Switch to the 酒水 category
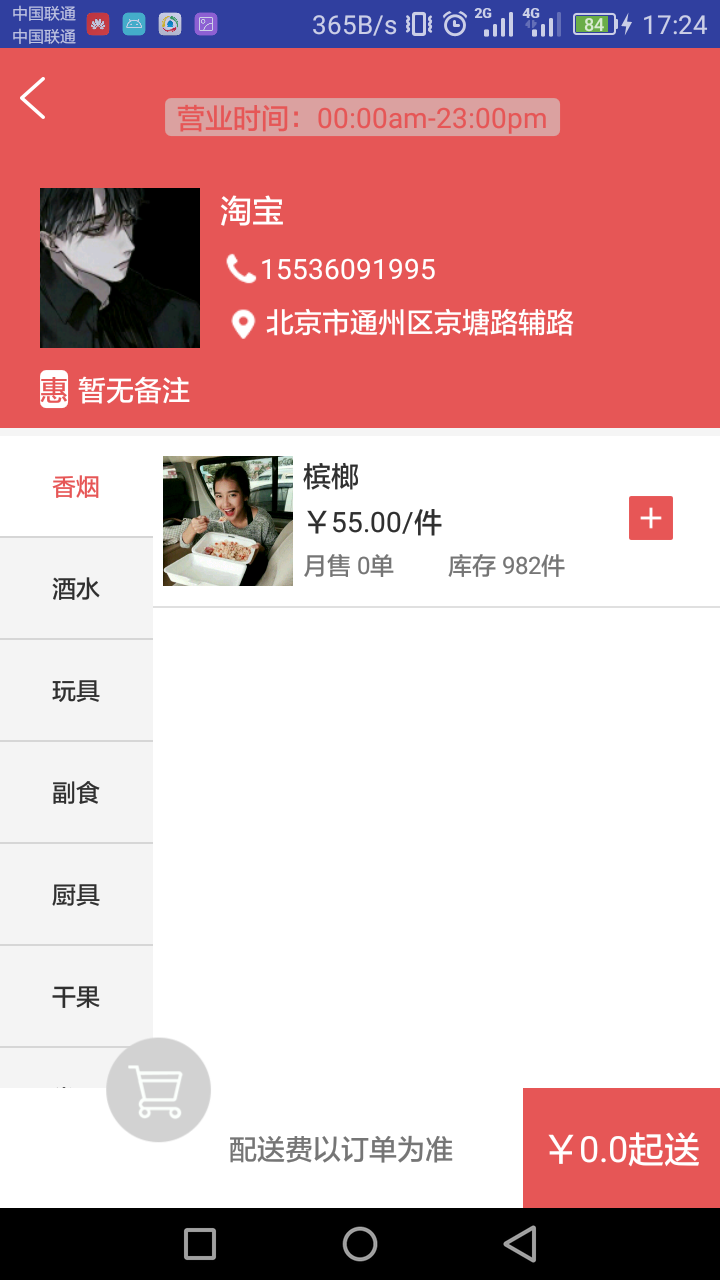Screen dimensions: 720x1280 pos(76,589)
